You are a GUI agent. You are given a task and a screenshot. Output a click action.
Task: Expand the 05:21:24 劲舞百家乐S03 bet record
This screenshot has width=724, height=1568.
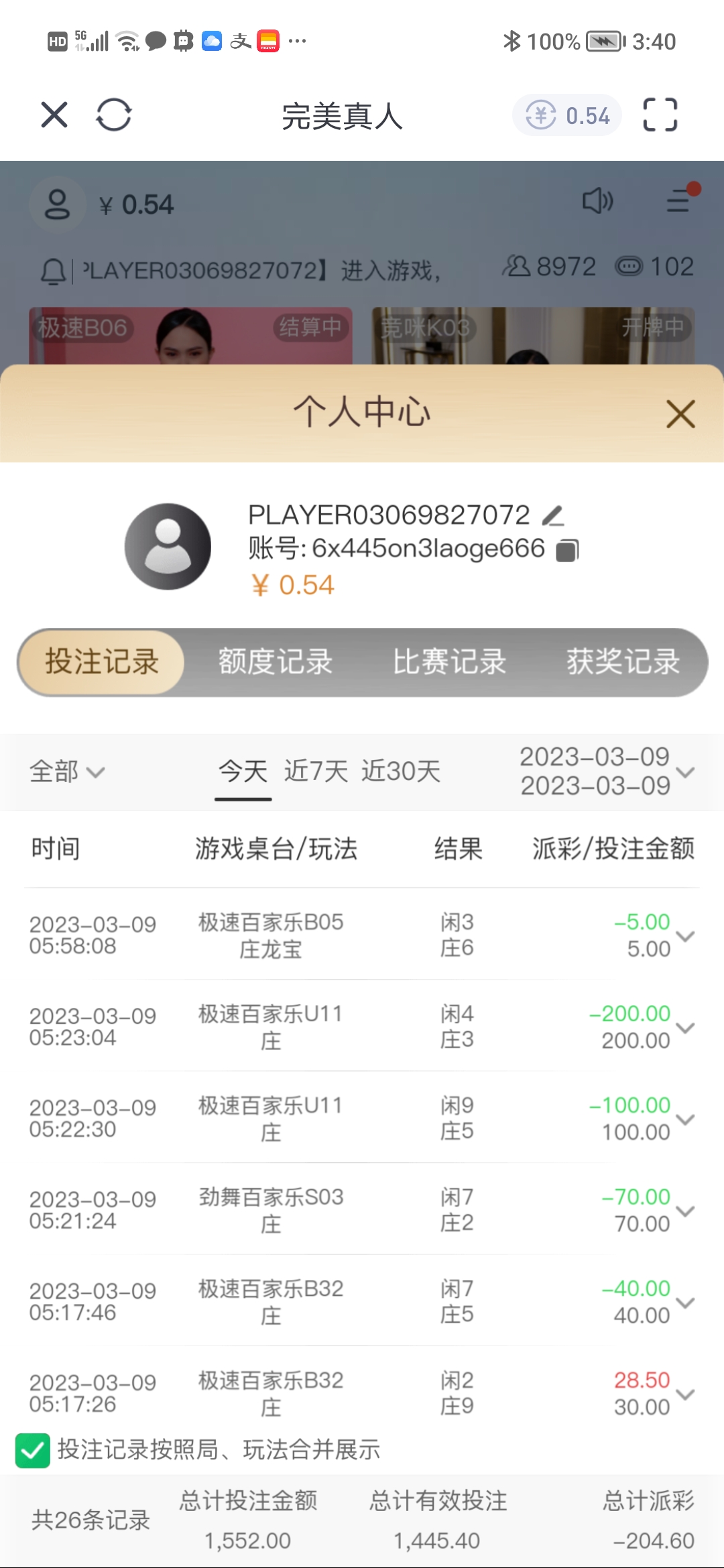(x=685, y=1211)
